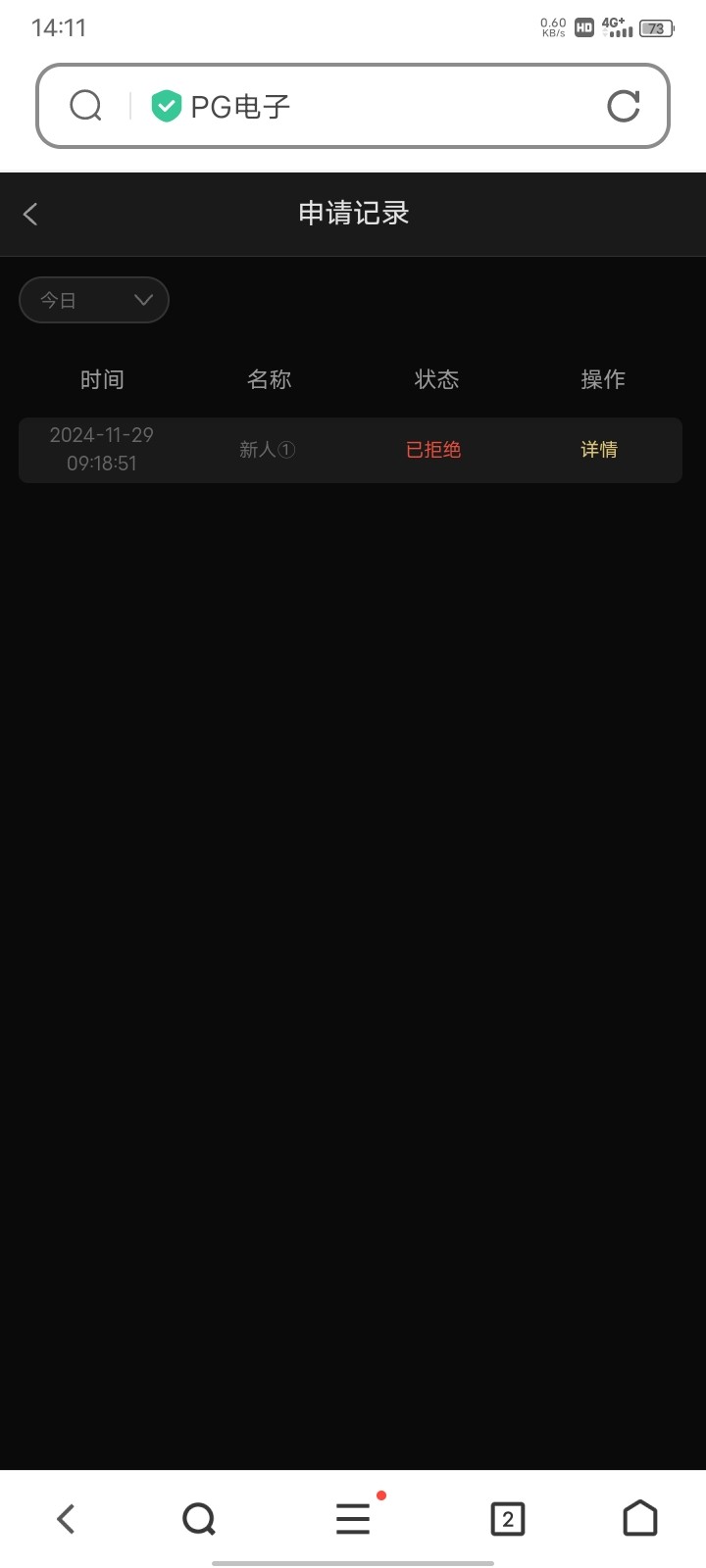Show the 2 open browser tabs

point(507,1519)
